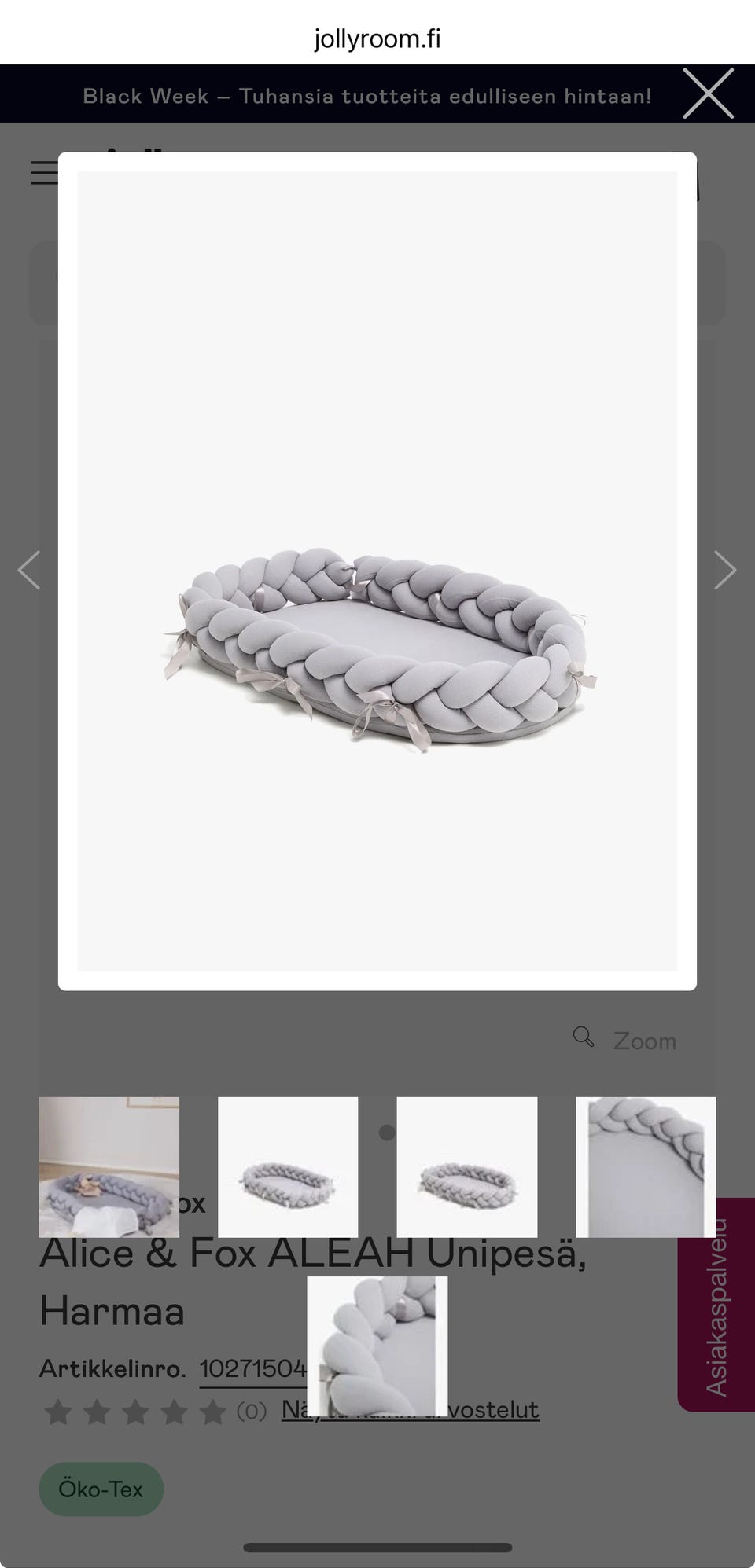This screenshot has height=1568, width=755.
Task: Open the close-up thumbnail of the braided corner
Action: tap(646, 1166)
